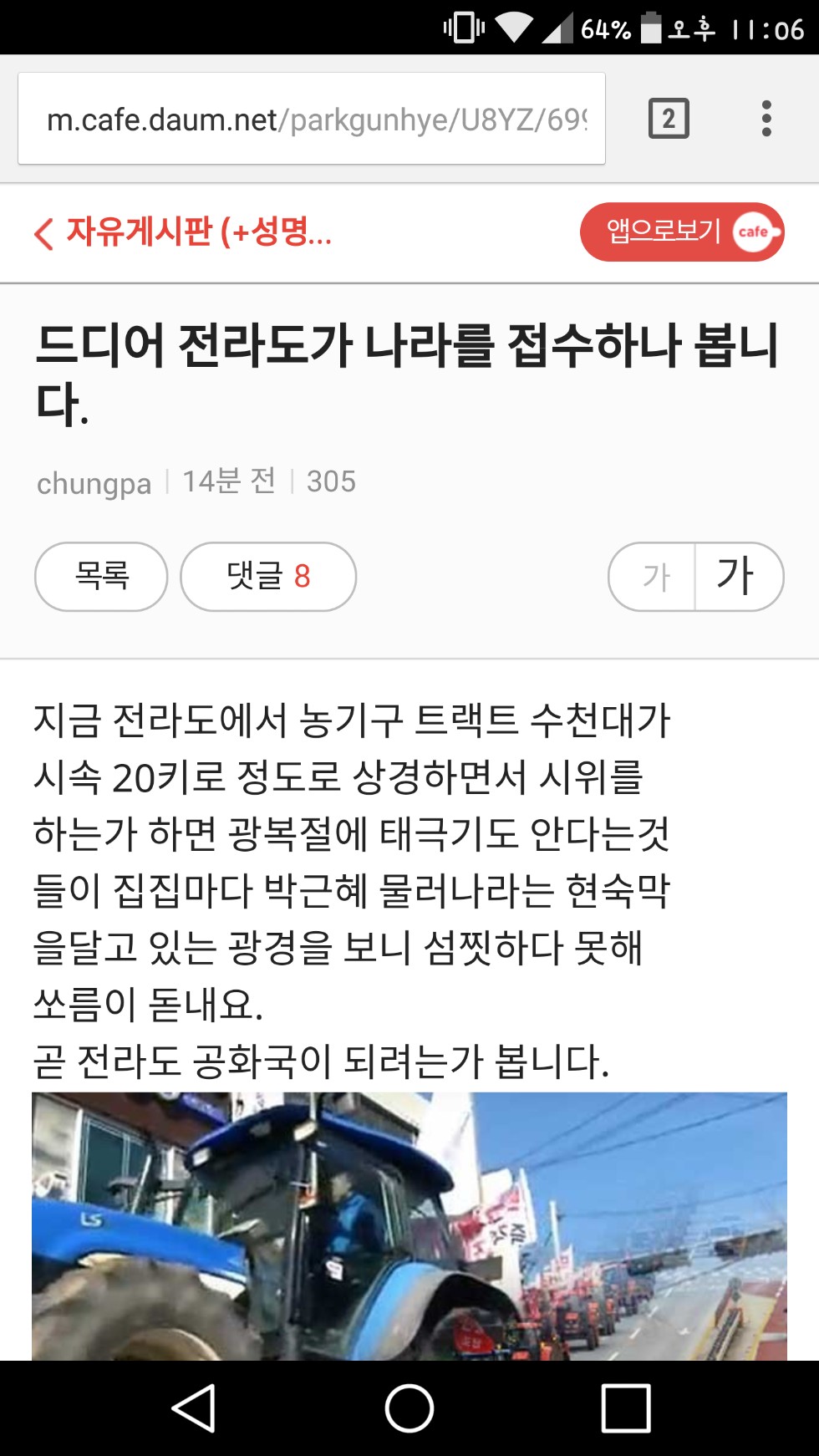View the 댓글 8 comments

pyautogui.click(x=268, y=576)
